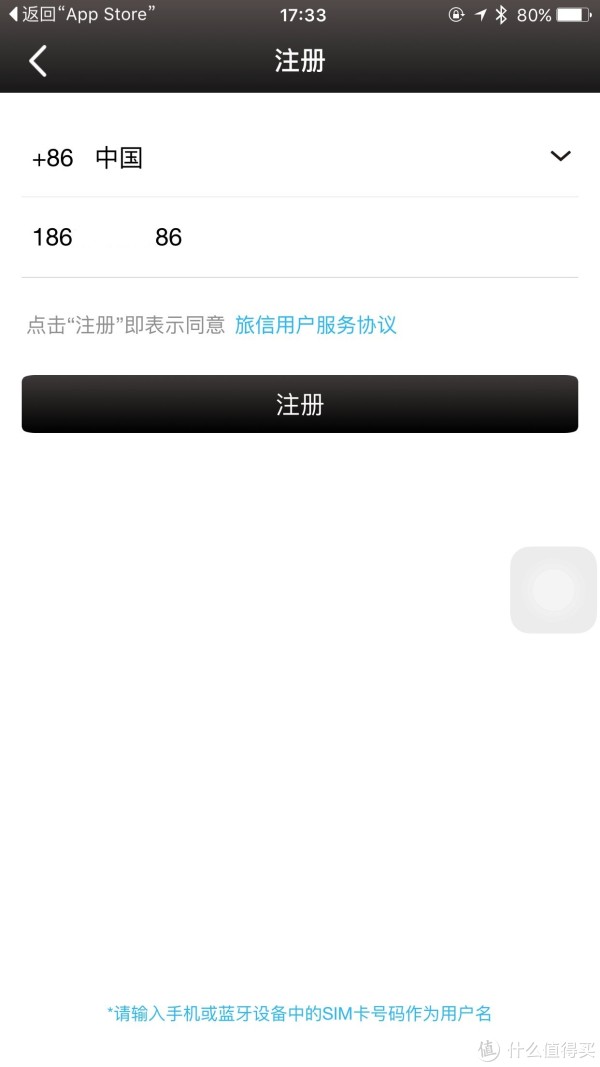Return to App Store via status bar

tap(82, 14)
